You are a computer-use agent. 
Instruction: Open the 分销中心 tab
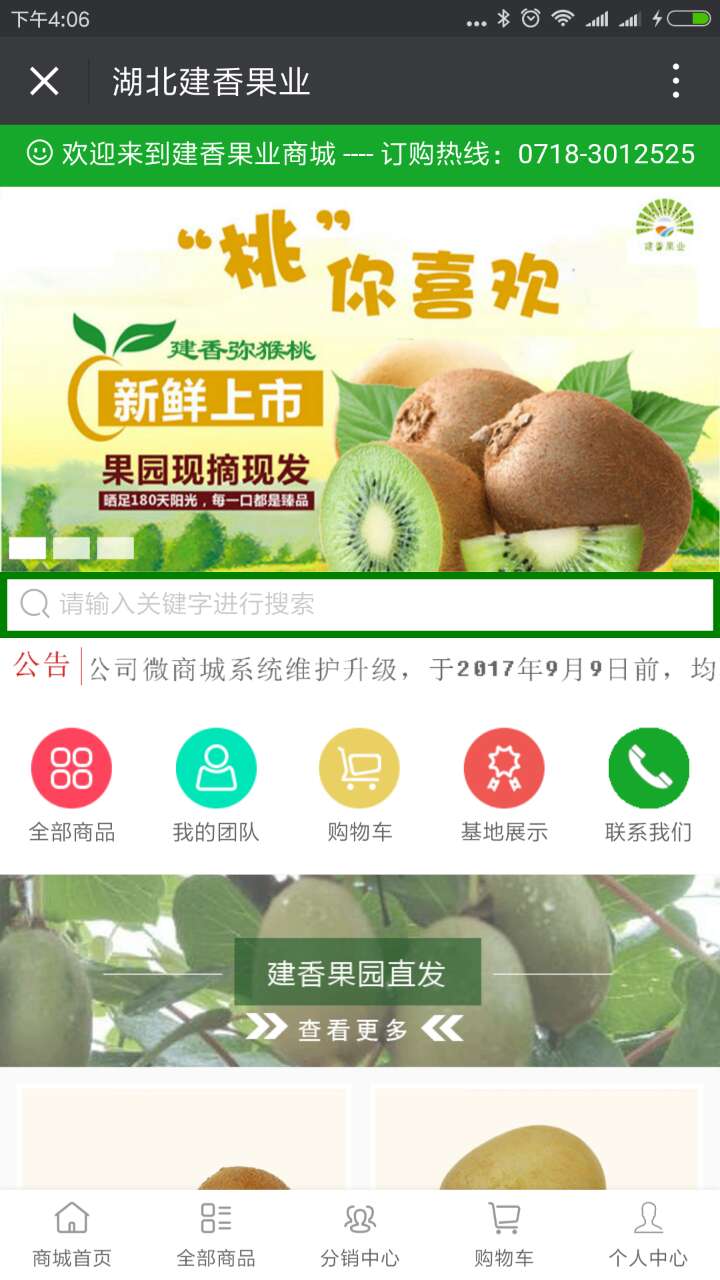click(360, 1235)
